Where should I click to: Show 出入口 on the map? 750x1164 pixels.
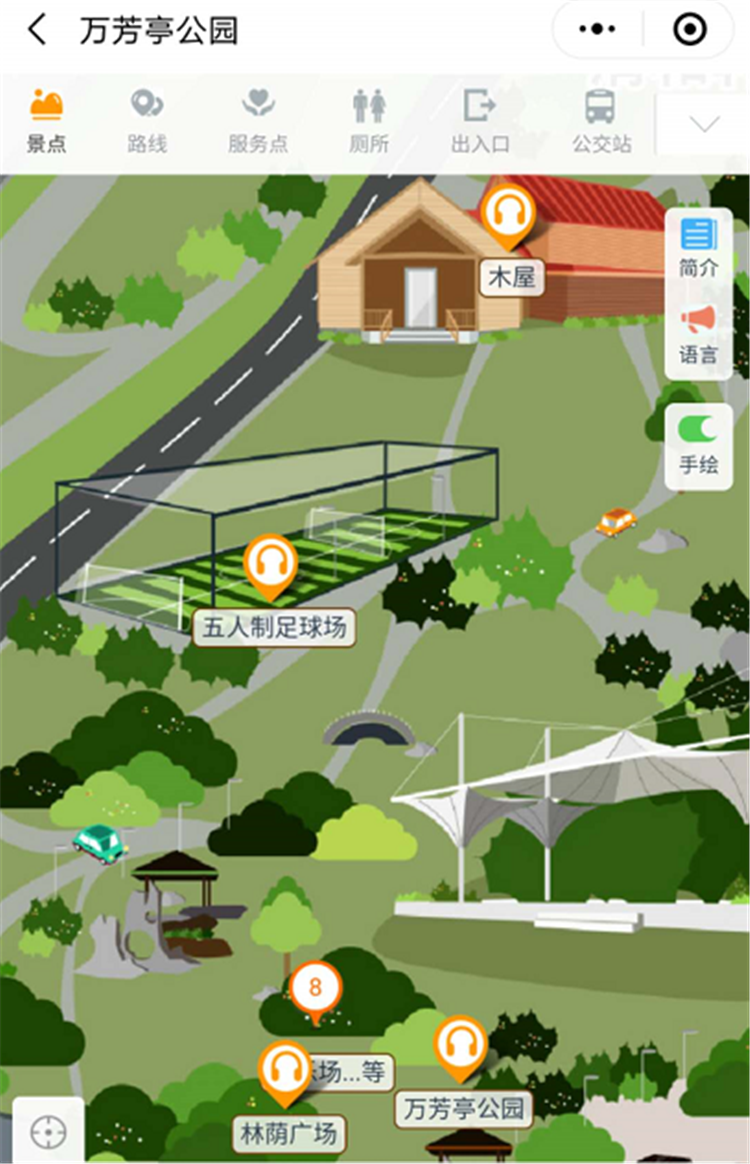pos(480,121)
